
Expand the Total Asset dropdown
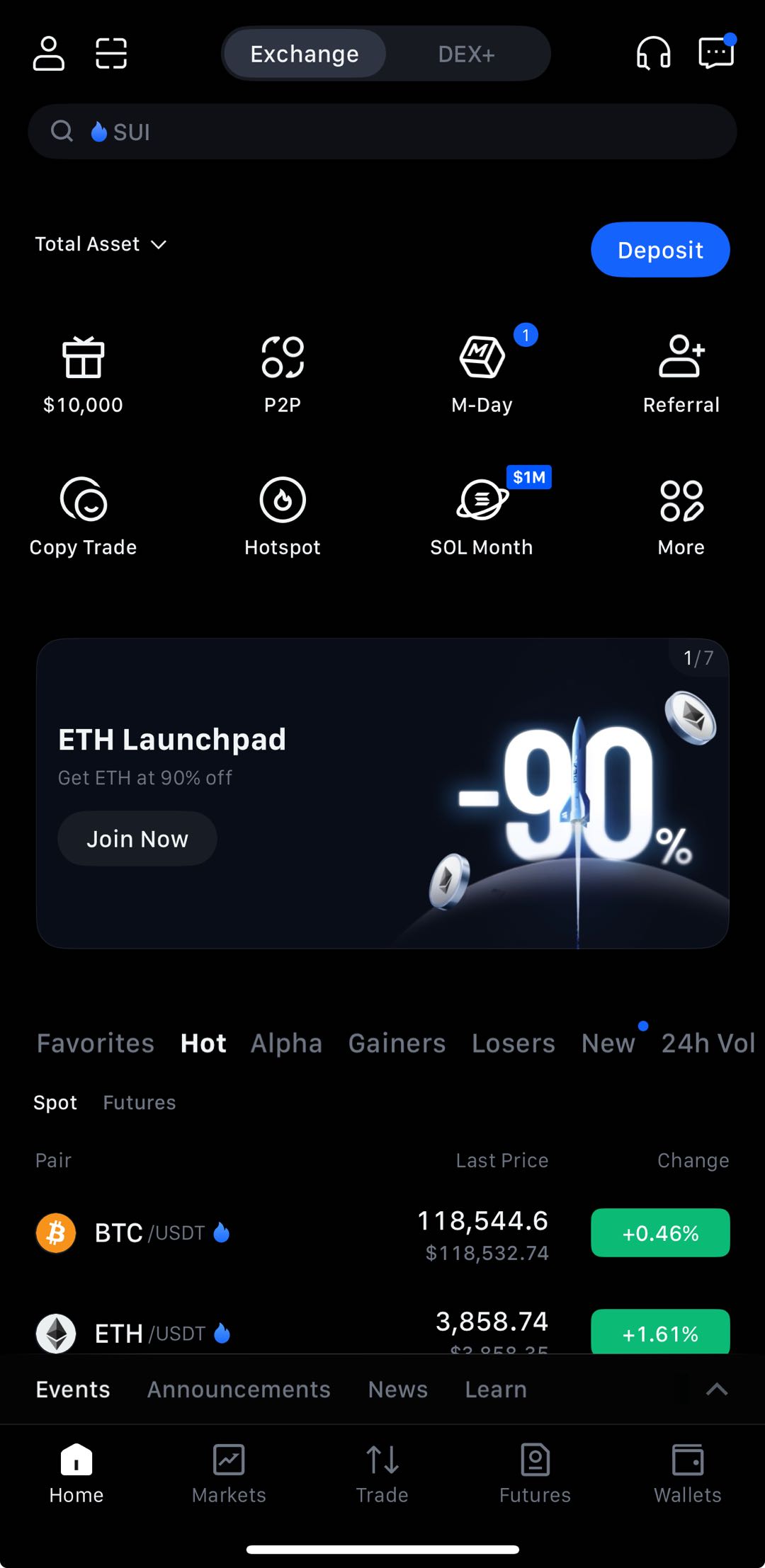coord(101,244)
